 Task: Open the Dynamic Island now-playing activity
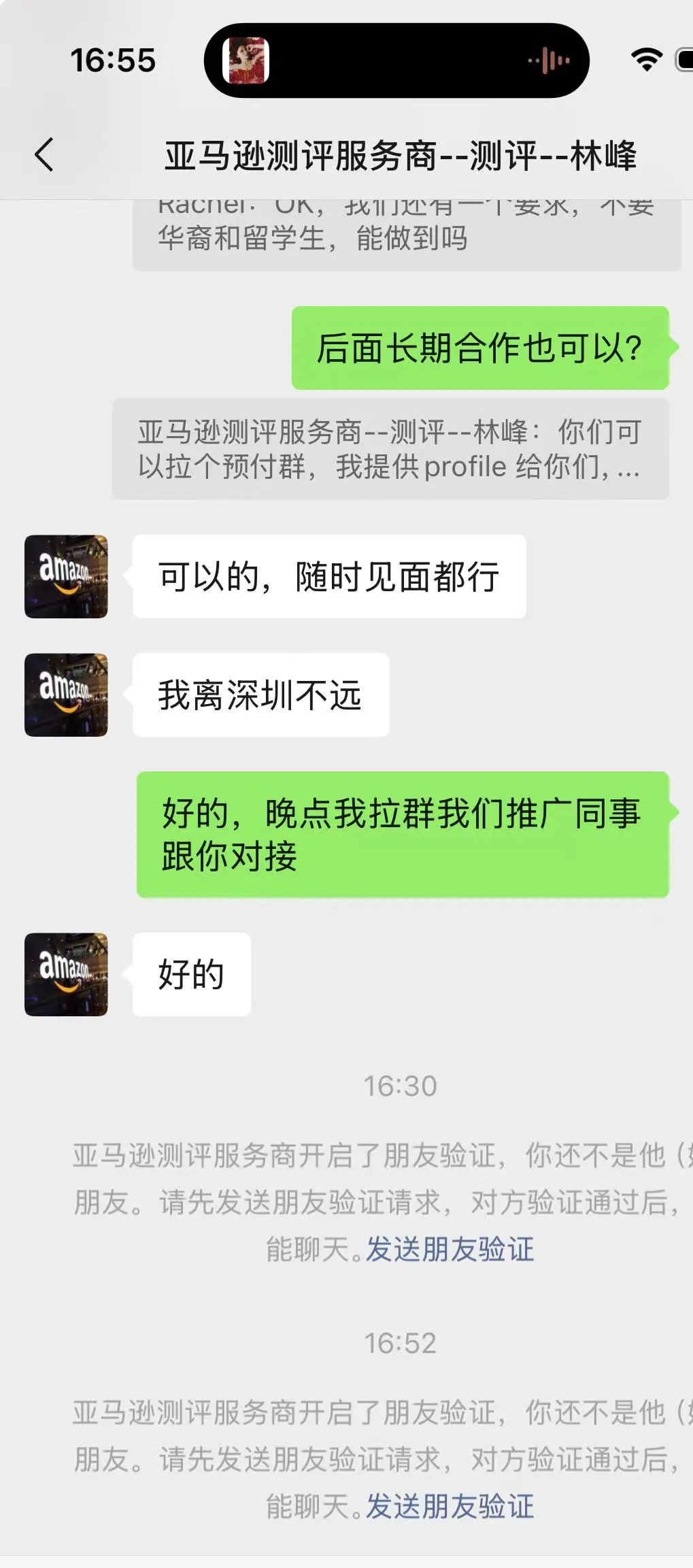click(x=396, y=61)
